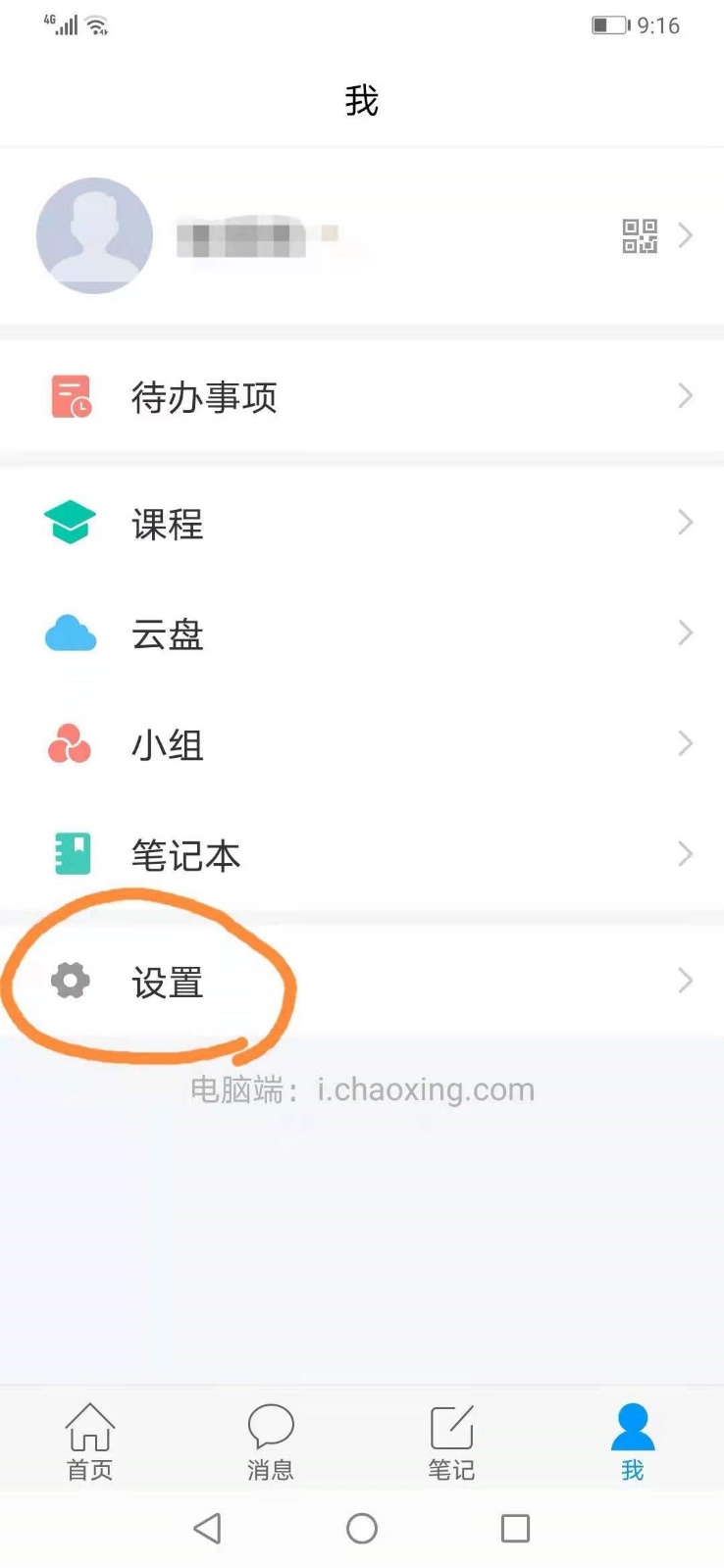Switch to the 消息 tab
Viewport: 724px width, 1568px height.
coord(271,1440)
